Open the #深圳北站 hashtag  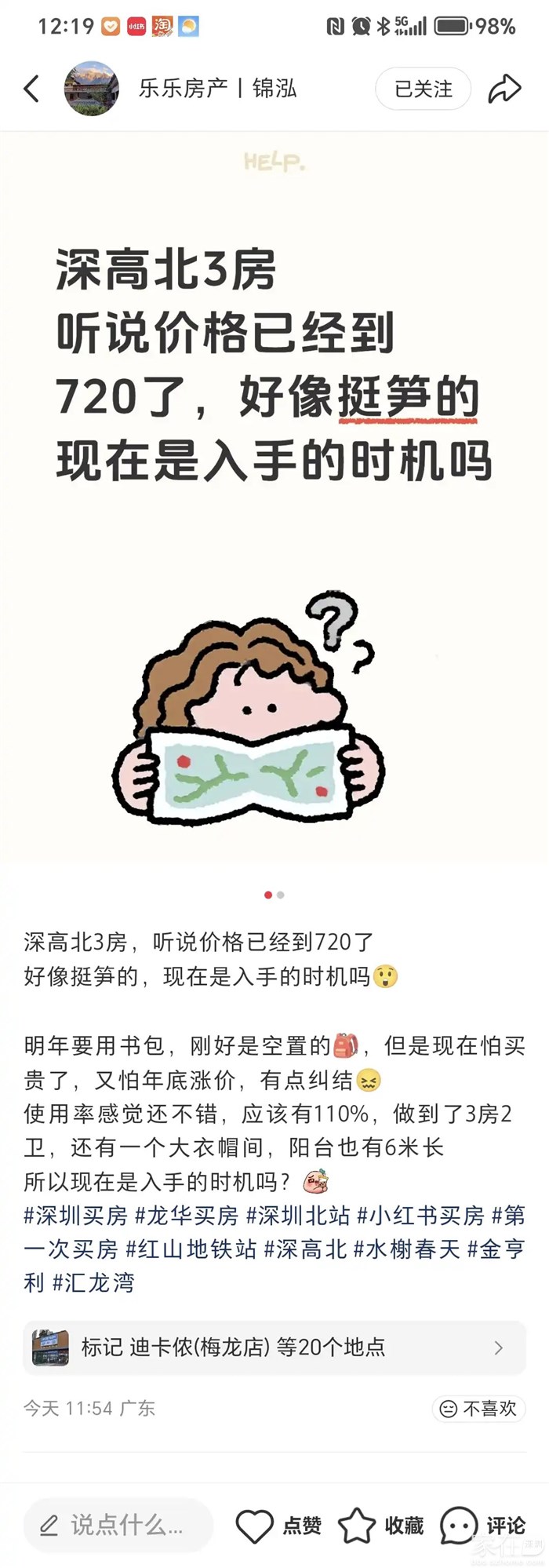(298, 1216)
